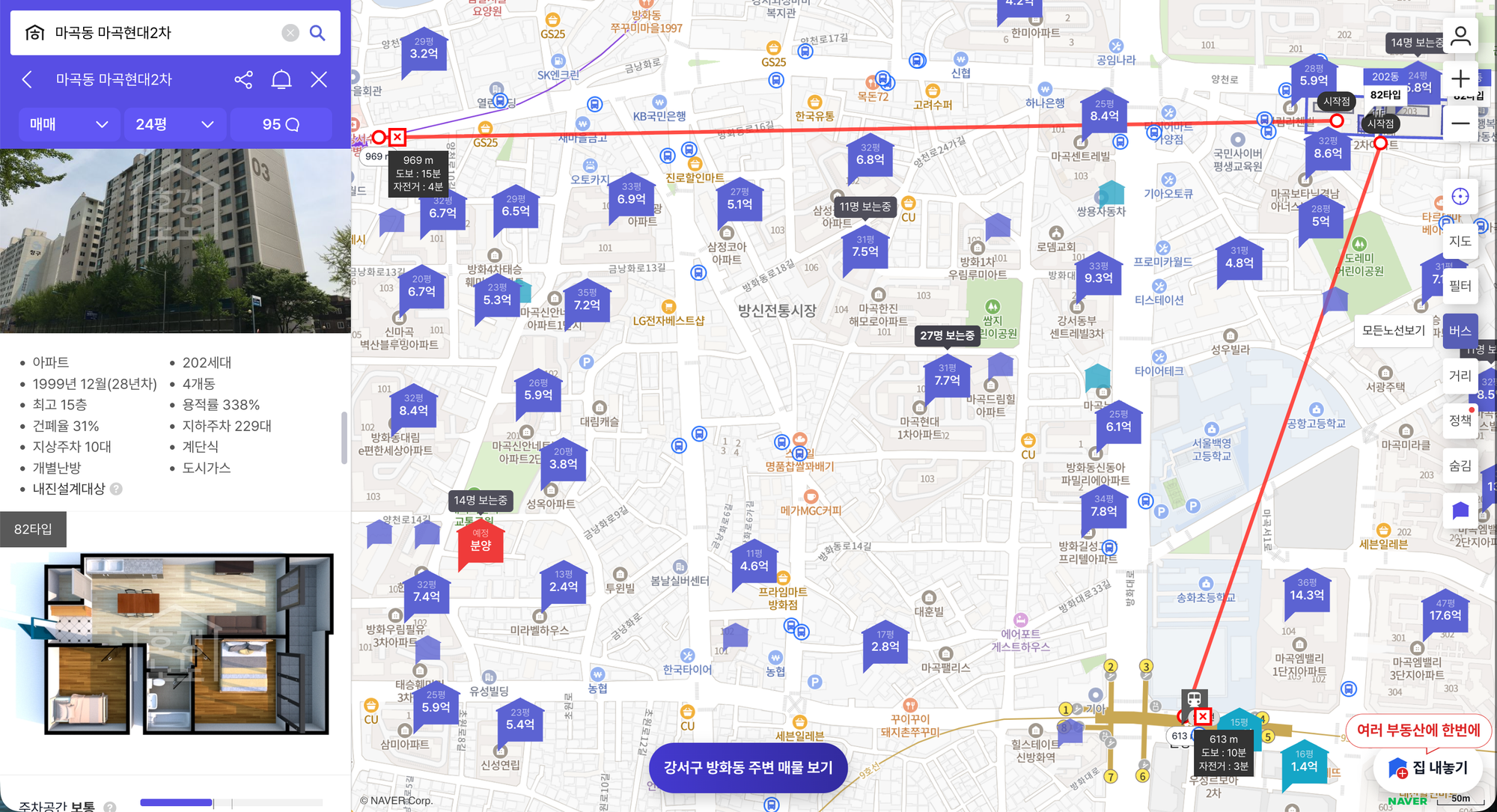The height and width of the screenshot is (812, 1497).
Task: Open the 82타입 floor plan image
Action: pyautogui.click(x=175, y=644)
